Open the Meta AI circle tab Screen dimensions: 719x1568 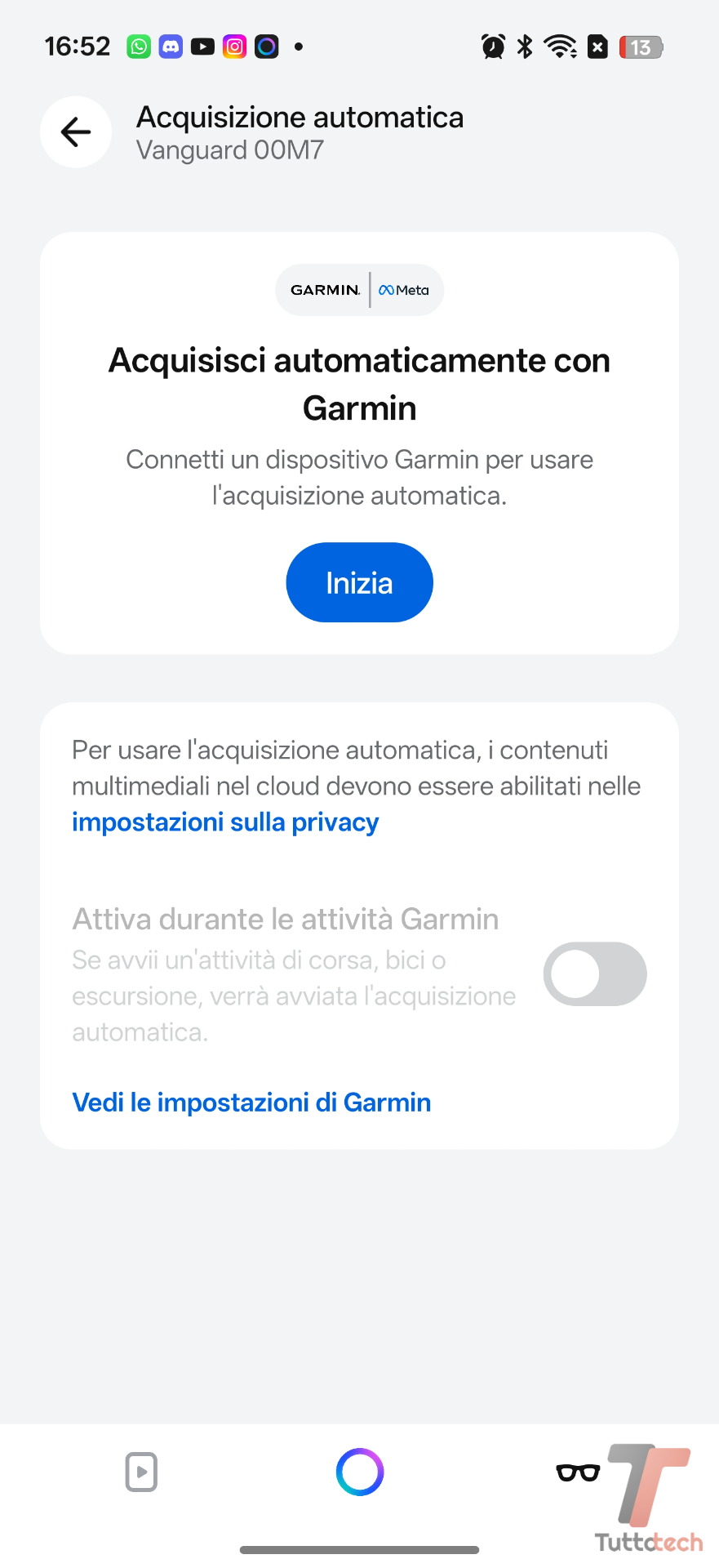[360, 1472]
